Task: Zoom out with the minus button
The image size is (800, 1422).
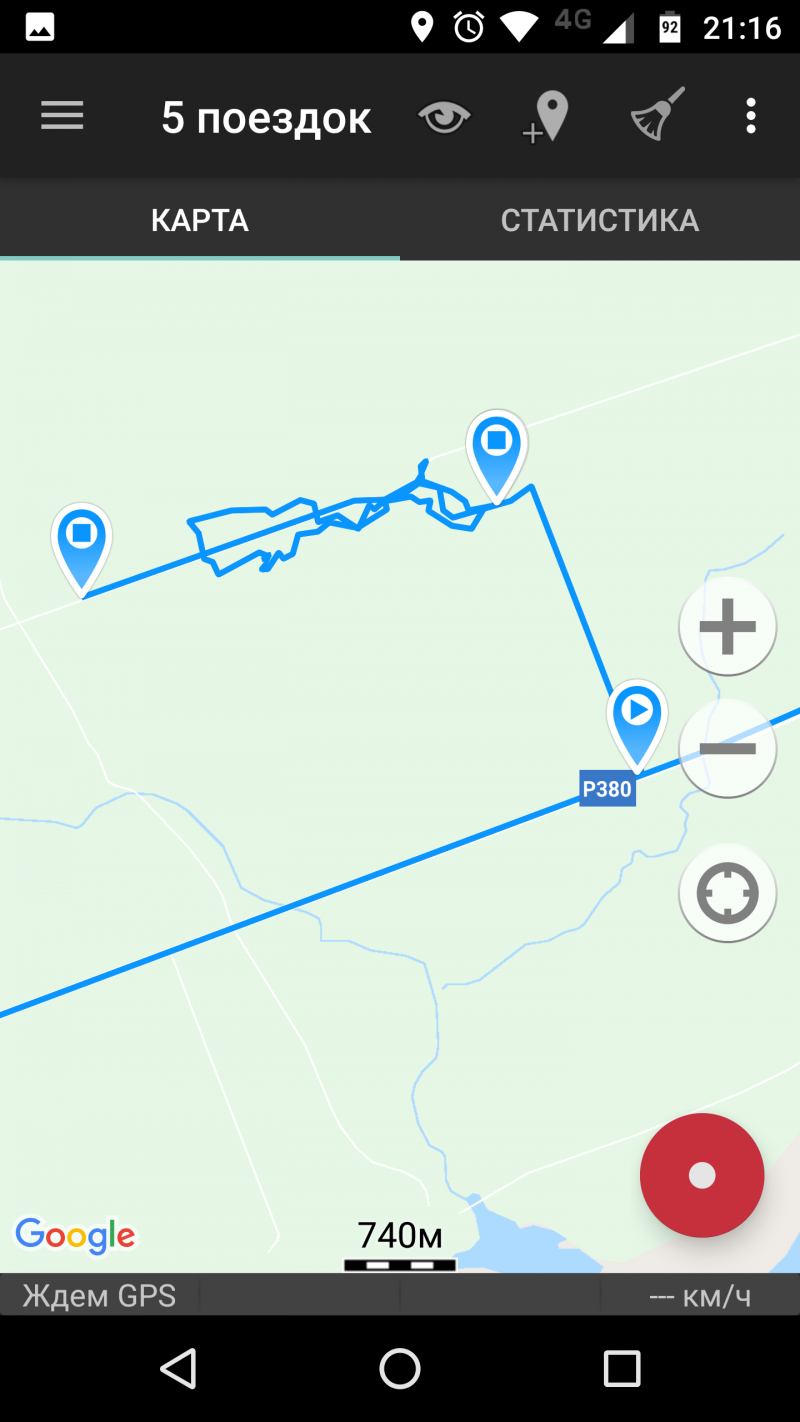Action: click(x=728, y=748)
